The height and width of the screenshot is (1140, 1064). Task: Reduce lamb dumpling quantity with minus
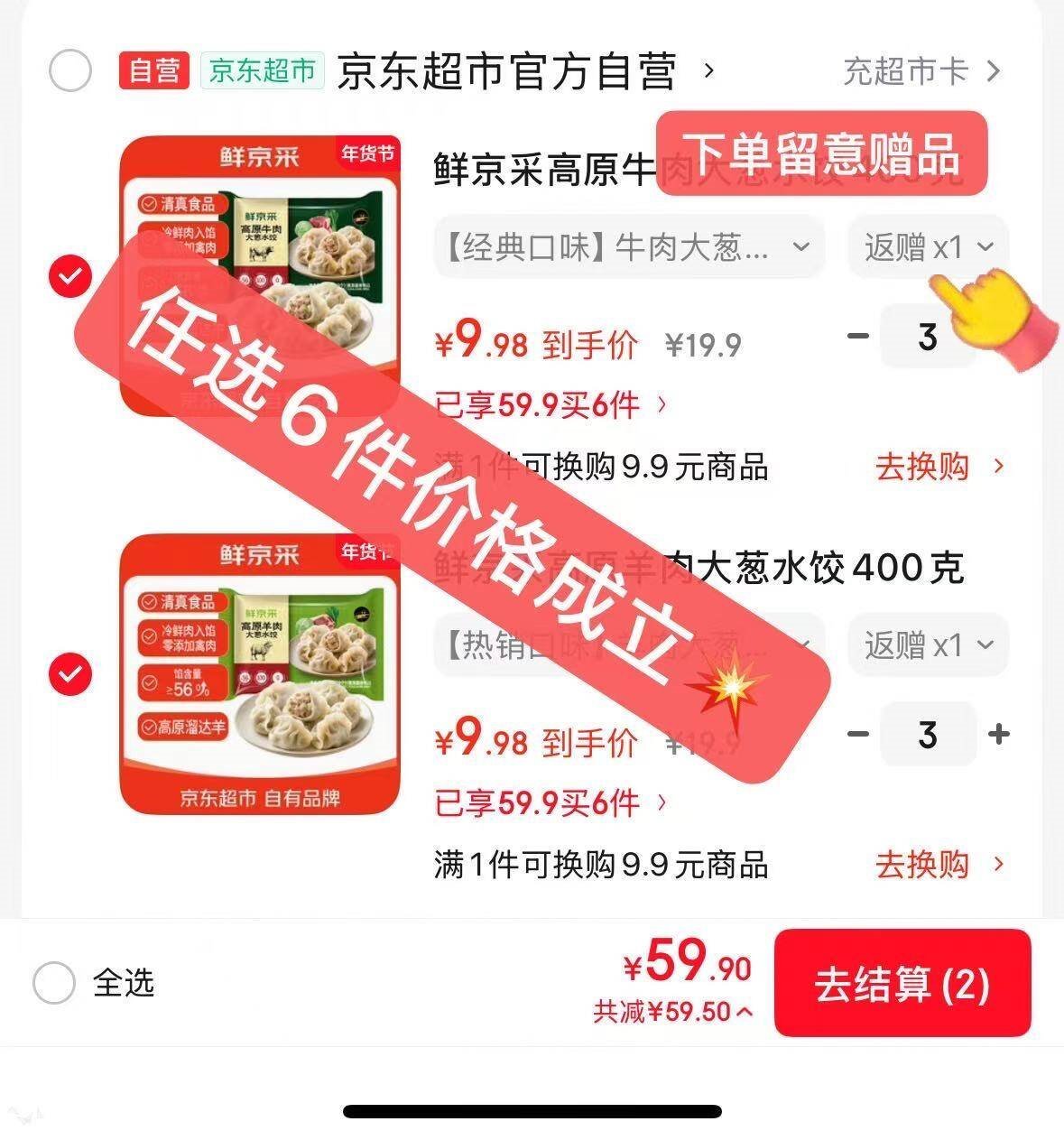857,734
